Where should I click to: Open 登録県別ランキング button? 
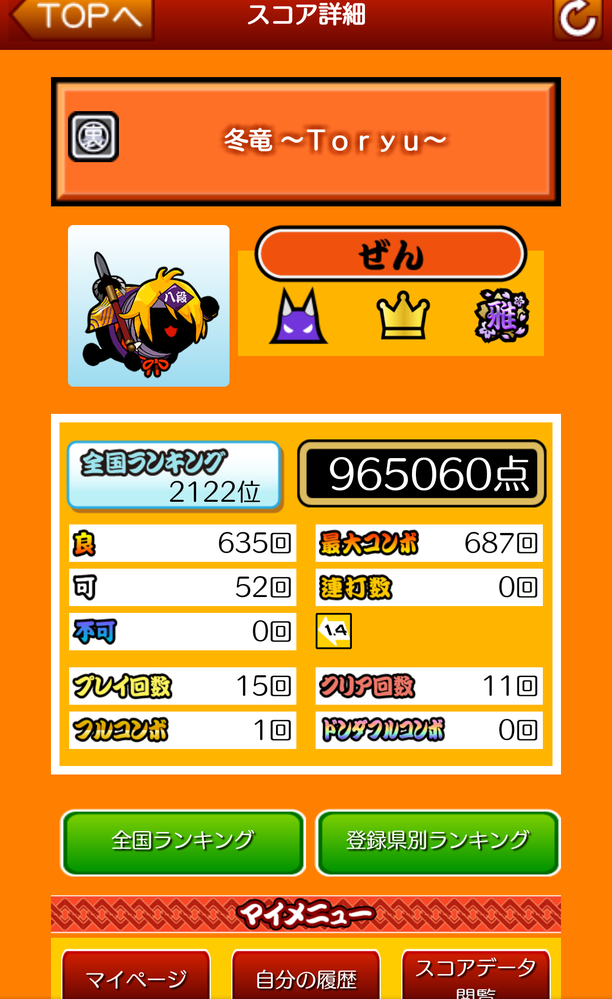[438, 842]
